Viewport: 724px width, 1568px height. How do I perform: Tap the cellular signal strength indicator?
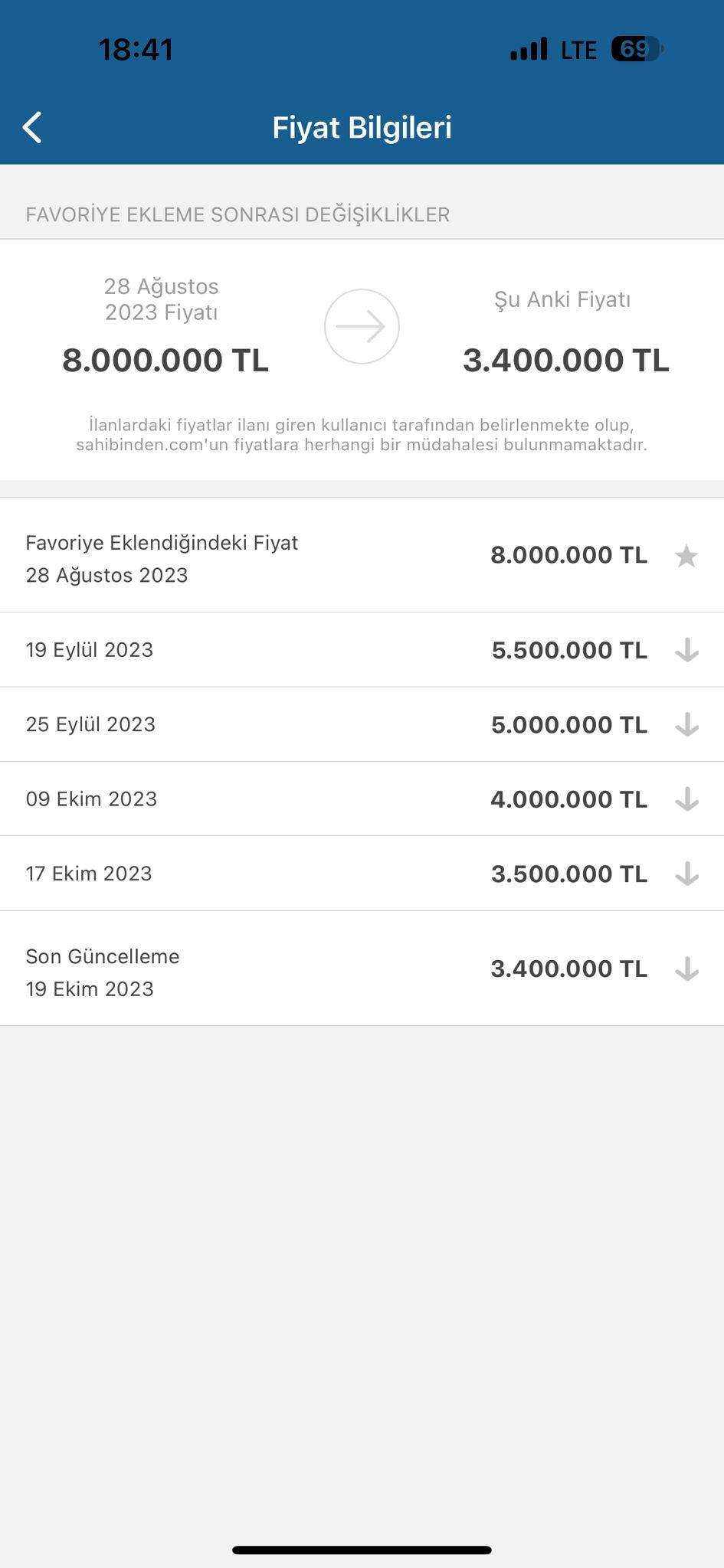click(x=527, y=48)
